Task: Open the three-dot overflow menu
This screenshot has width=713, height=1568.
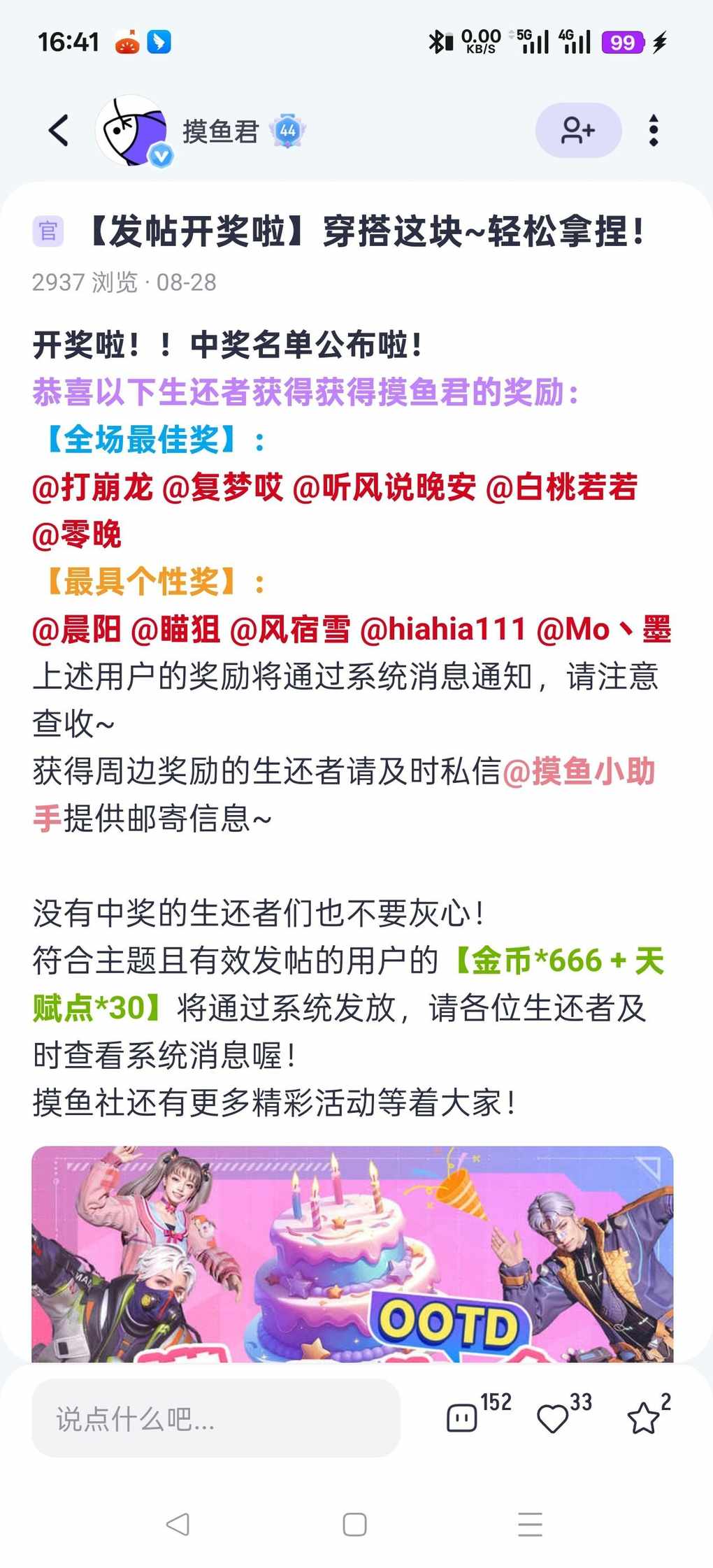Action: point(653,130)
